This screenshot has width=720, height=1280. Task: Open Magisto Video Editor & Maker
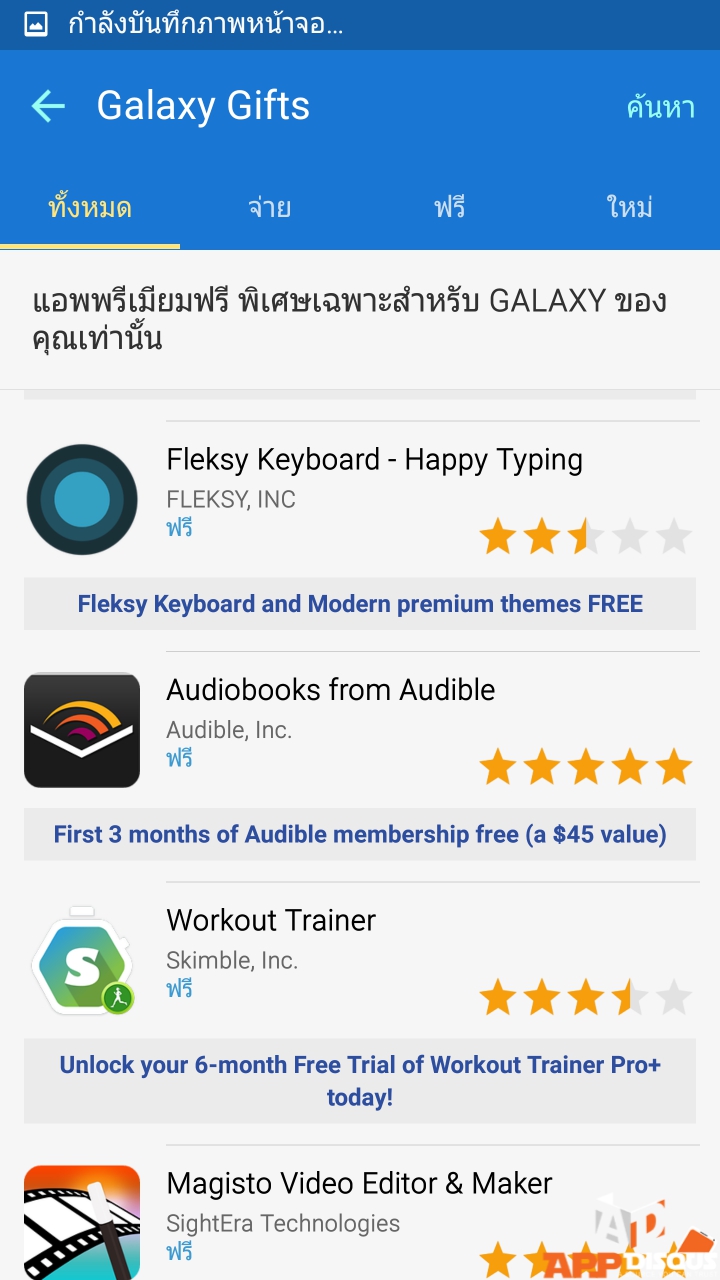(358, 1184)
